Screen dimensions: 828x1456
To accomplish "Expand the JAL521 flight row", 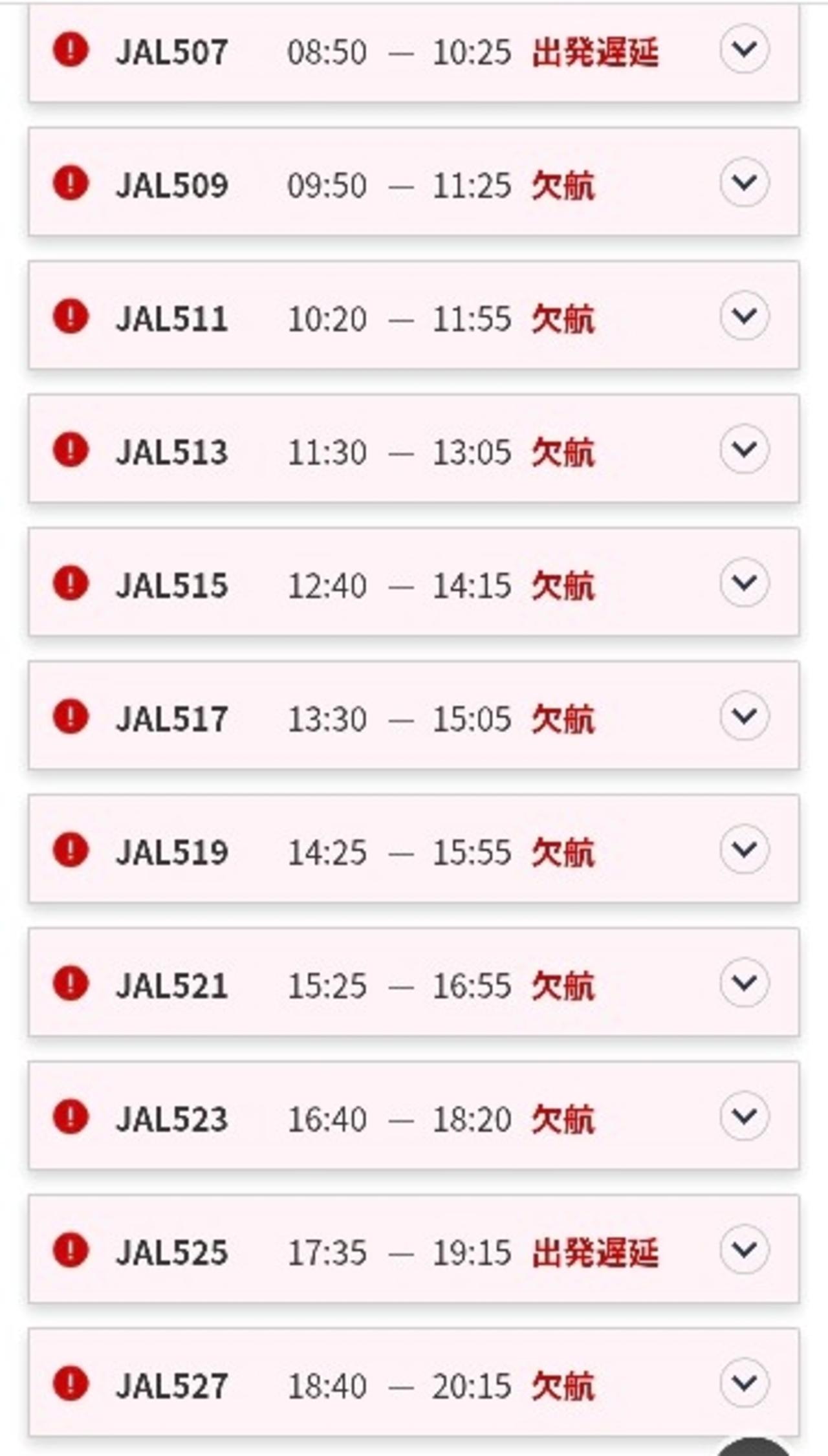I will click(744, 982).
